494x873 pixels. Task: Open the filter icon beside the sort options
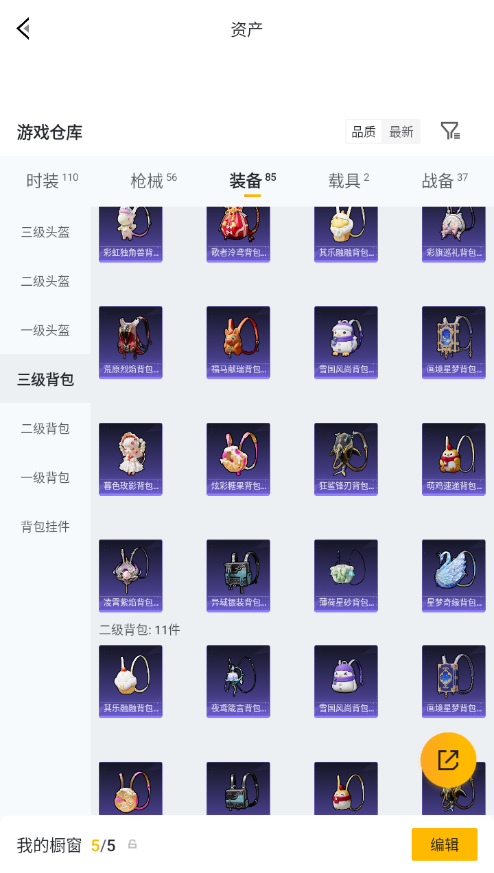click(x=450, y=131)
